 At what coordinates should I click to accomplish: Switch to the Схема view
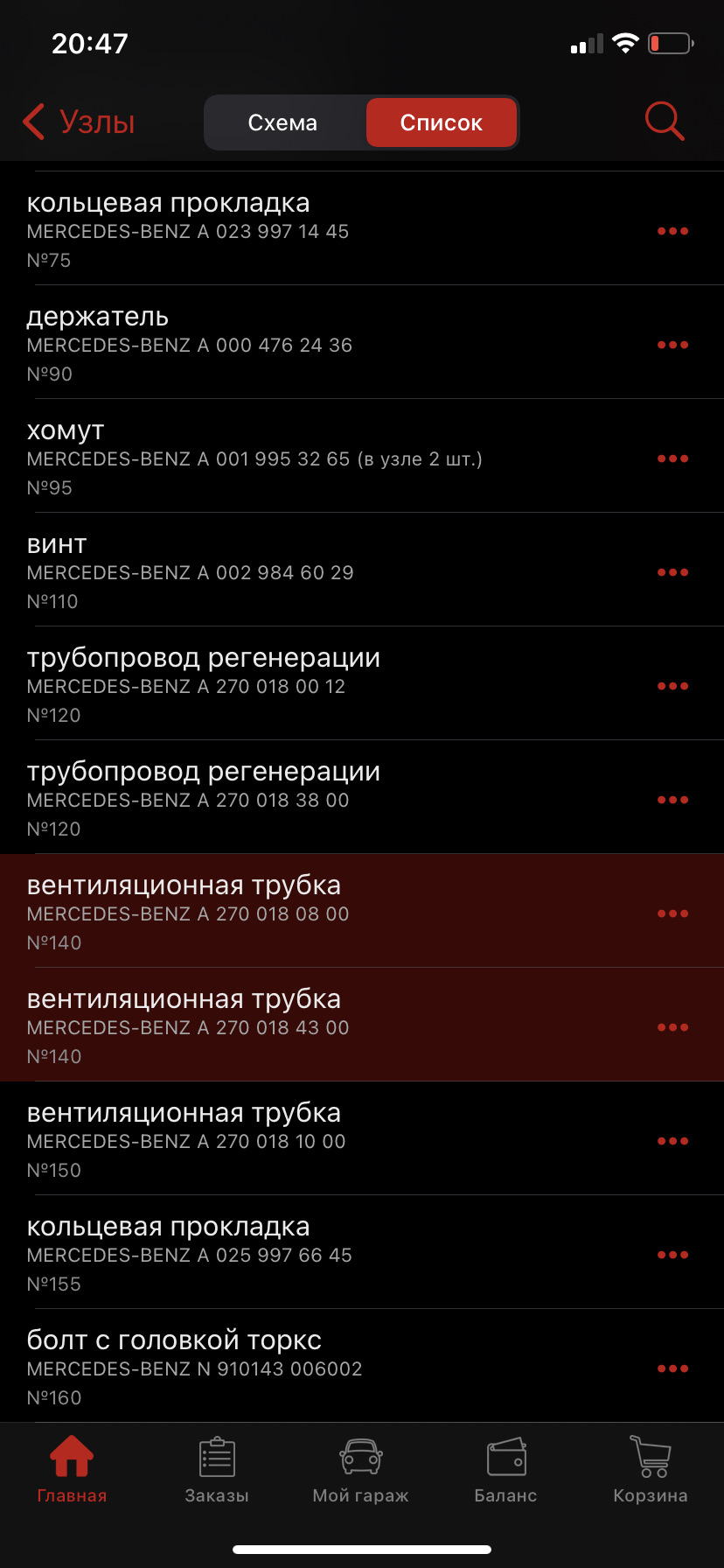coord(282,122)
